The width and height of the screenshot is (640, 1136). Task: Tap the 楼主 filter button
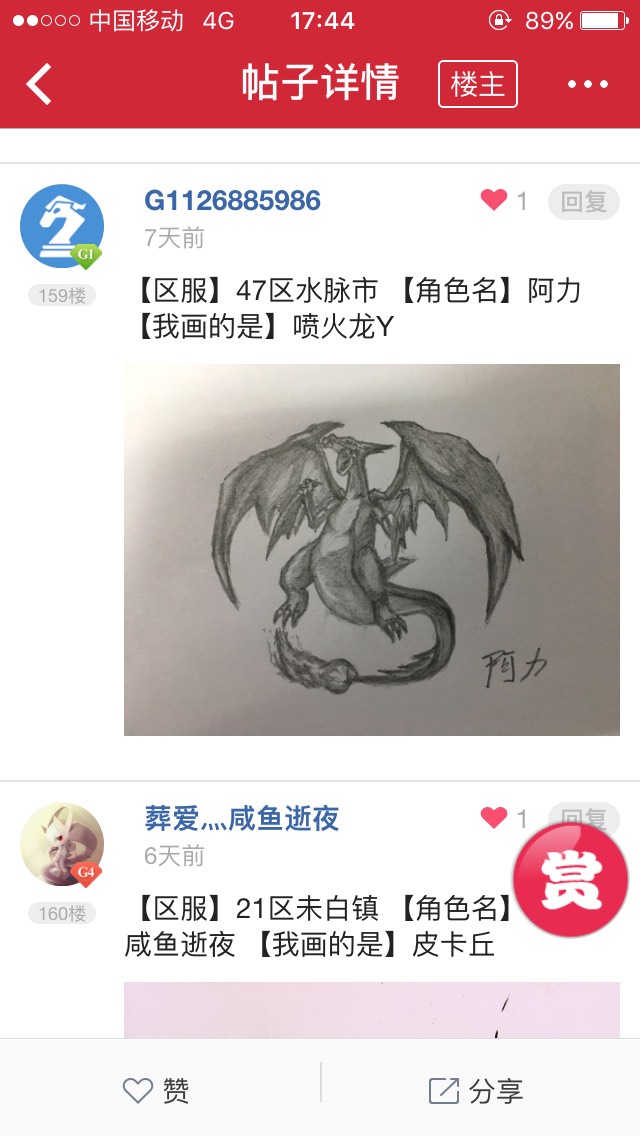coord(477,84)
